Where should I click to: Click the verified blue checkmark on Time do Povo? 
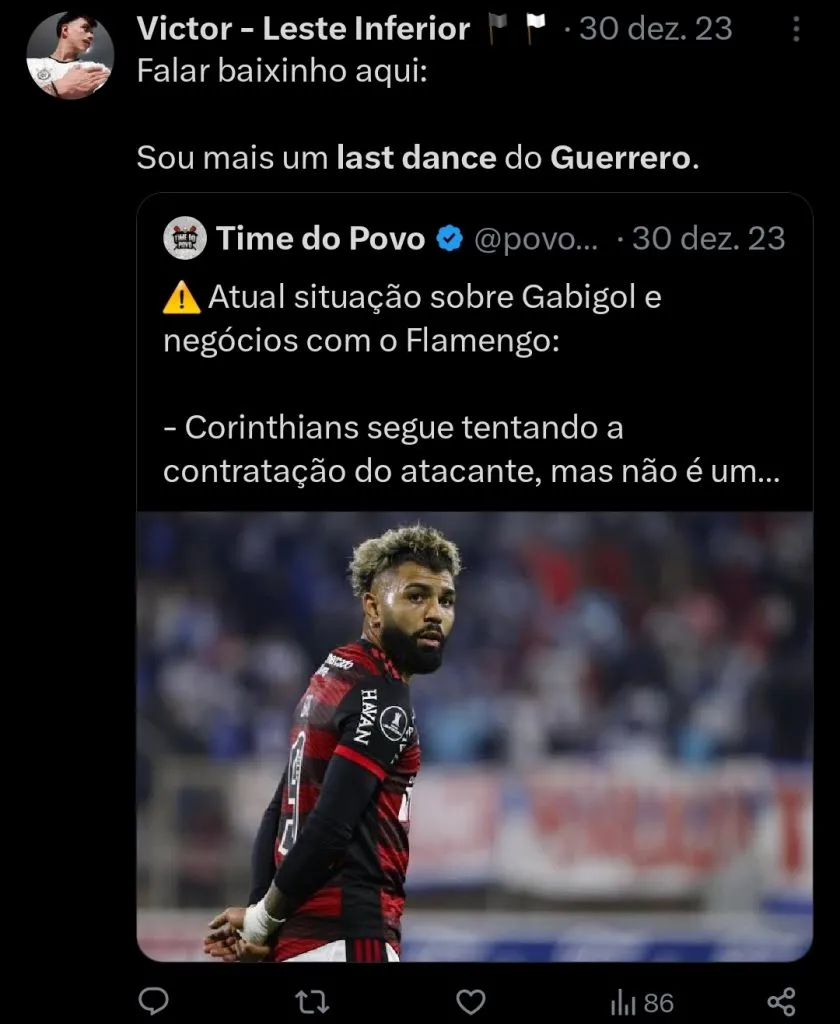coord(447,238)
